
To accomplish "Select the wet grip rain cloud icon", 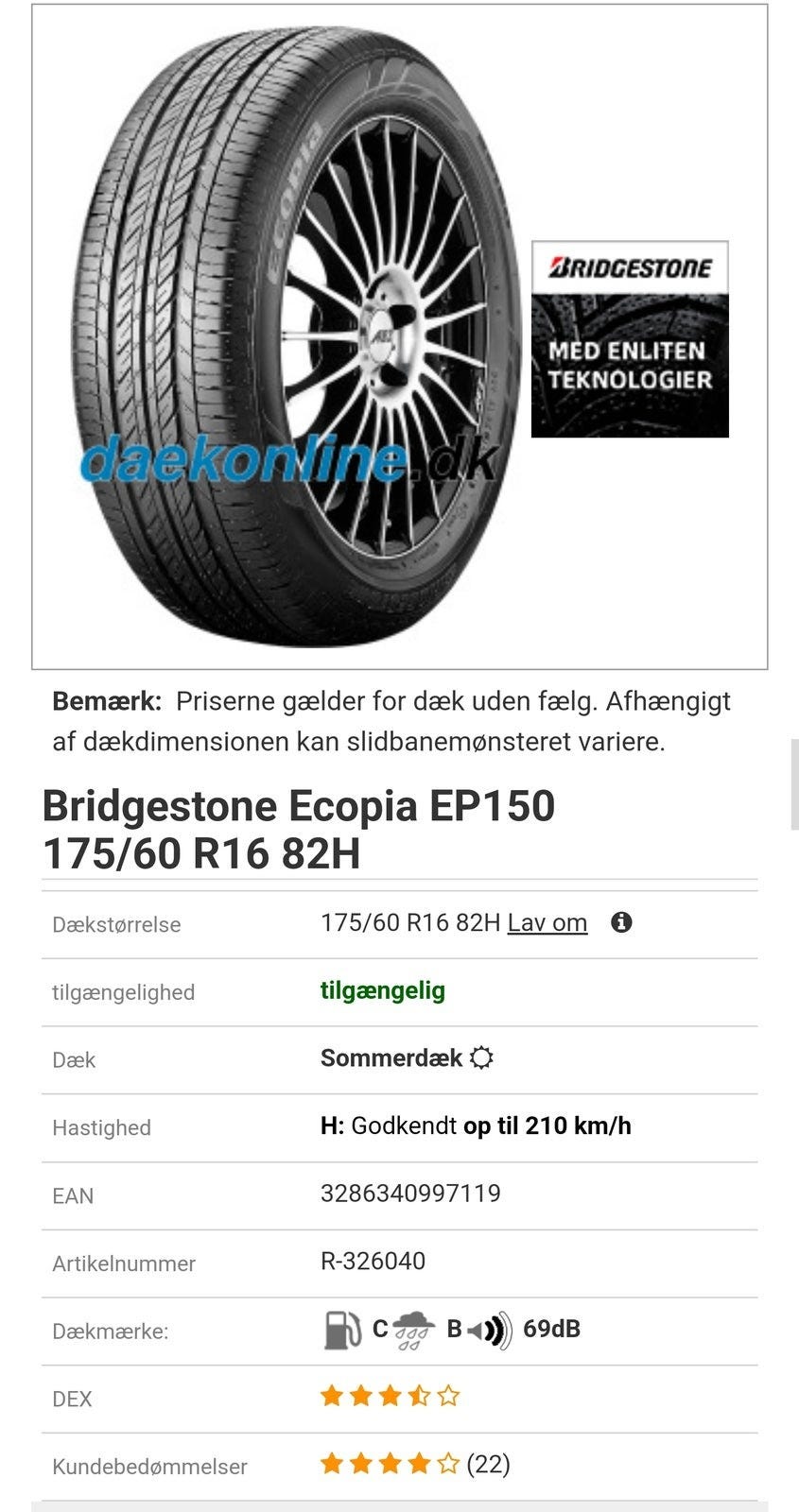I will click(413, 1329).
